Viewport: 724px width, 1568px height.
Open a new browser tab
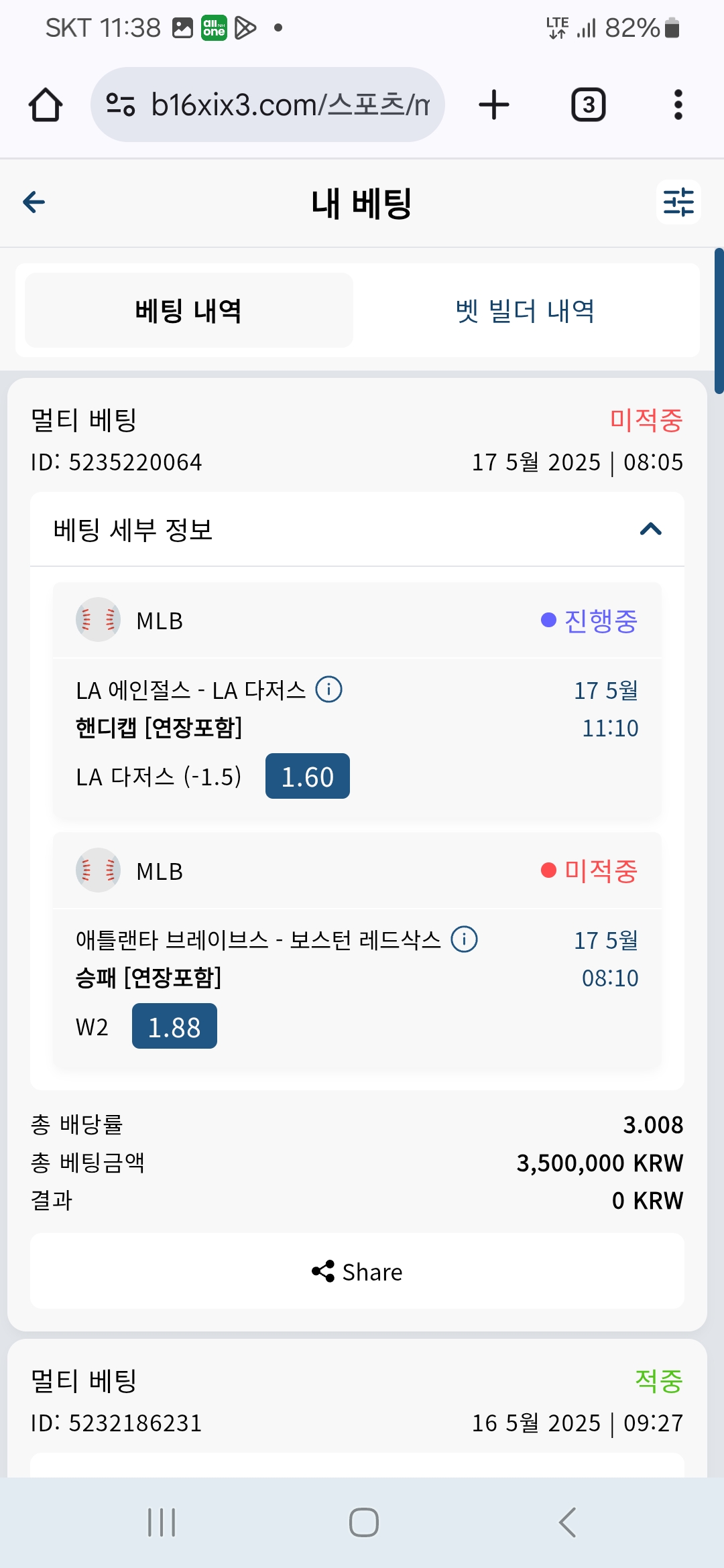(x=494, y=105)
